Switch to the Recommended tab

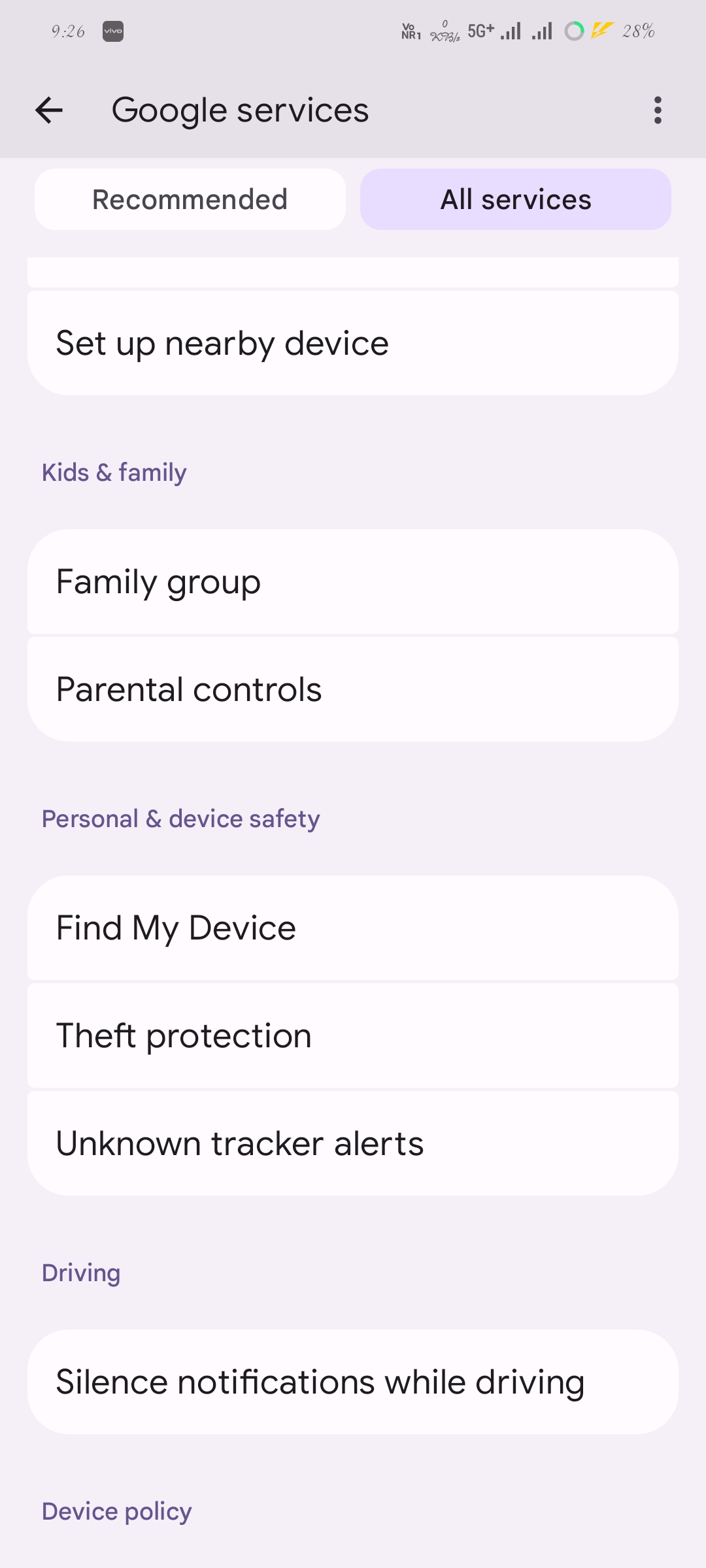(190, 199)
